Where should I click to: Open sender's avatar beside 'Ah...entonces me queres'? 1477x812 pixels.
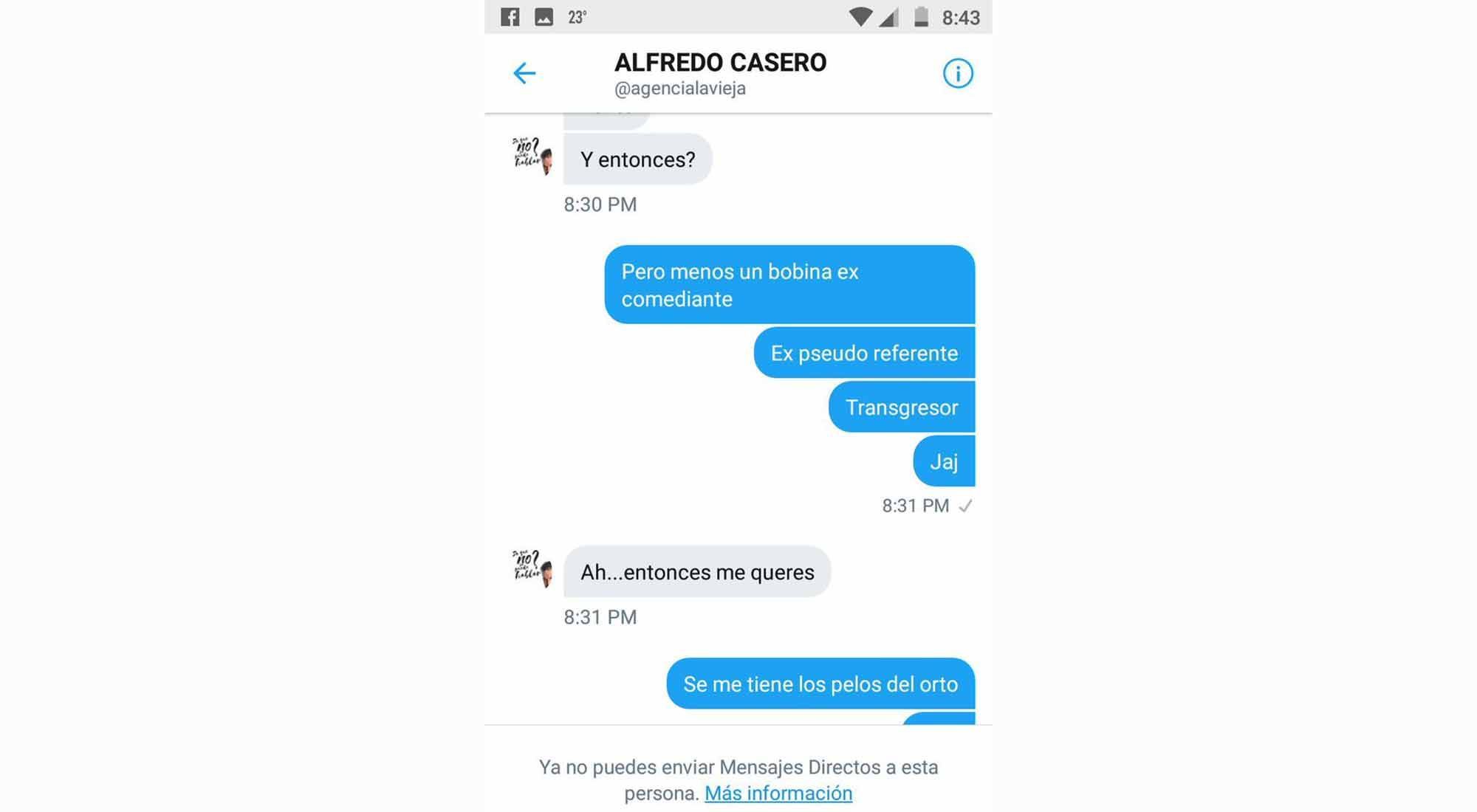pos(532,568)
